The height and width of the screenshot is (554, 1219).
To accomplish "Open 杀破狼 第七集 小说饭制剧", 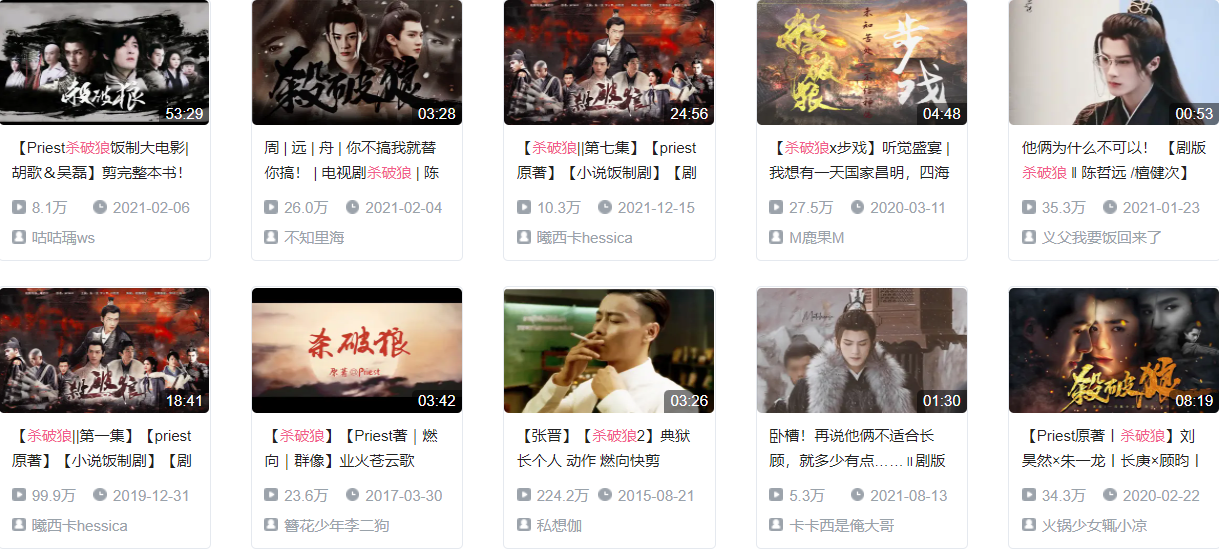I will [609, 62].
